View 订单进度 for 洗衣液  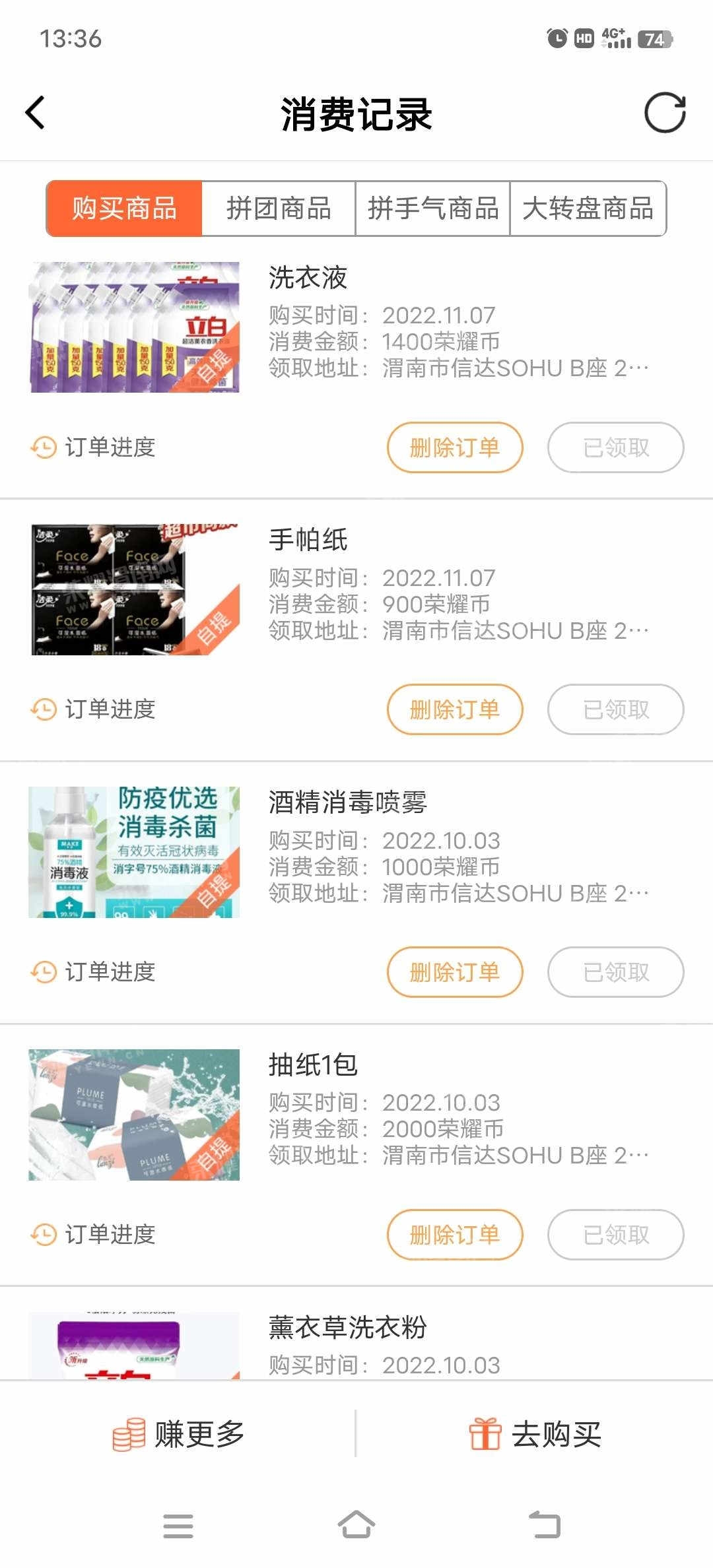[93, 447]
